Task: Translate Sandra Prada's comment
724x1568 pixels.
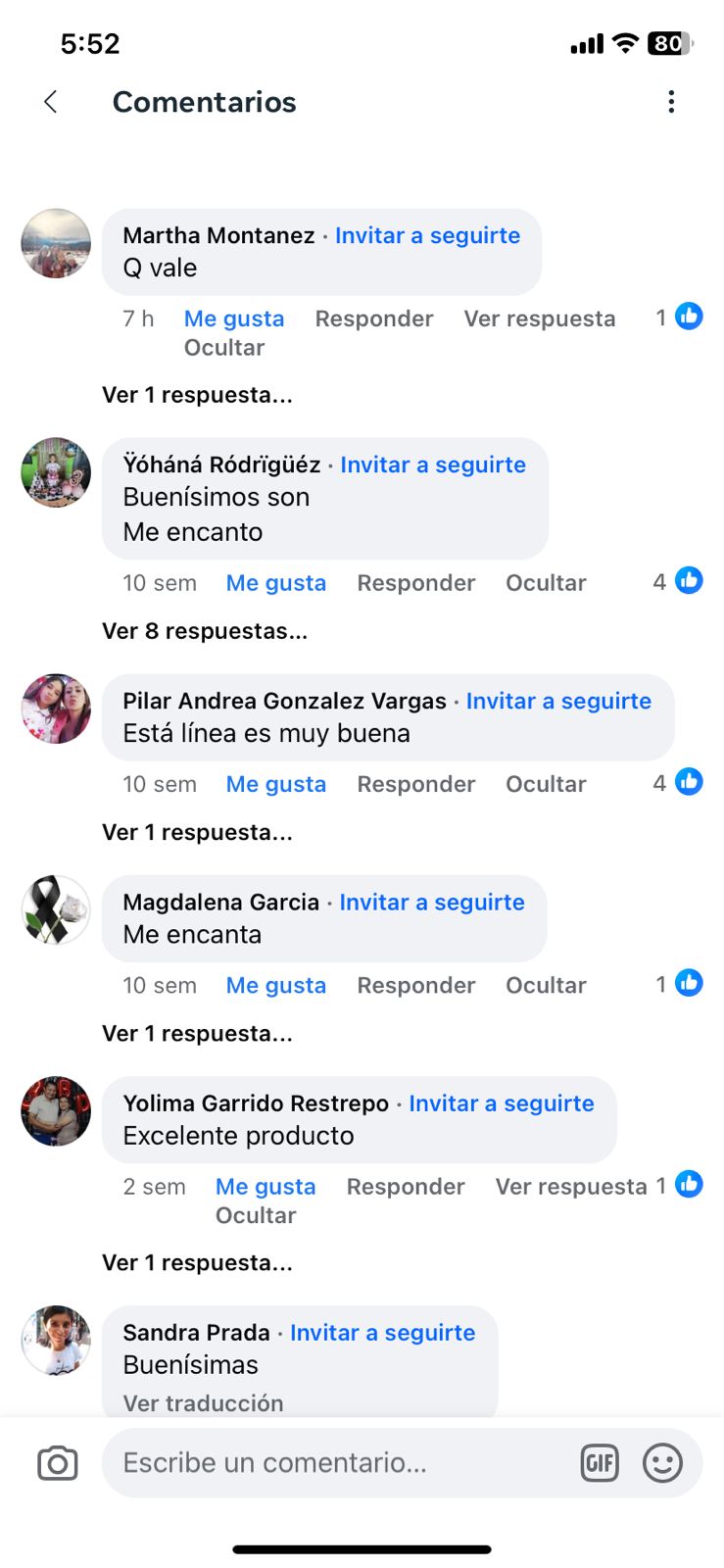Action: pos(203,1403)
